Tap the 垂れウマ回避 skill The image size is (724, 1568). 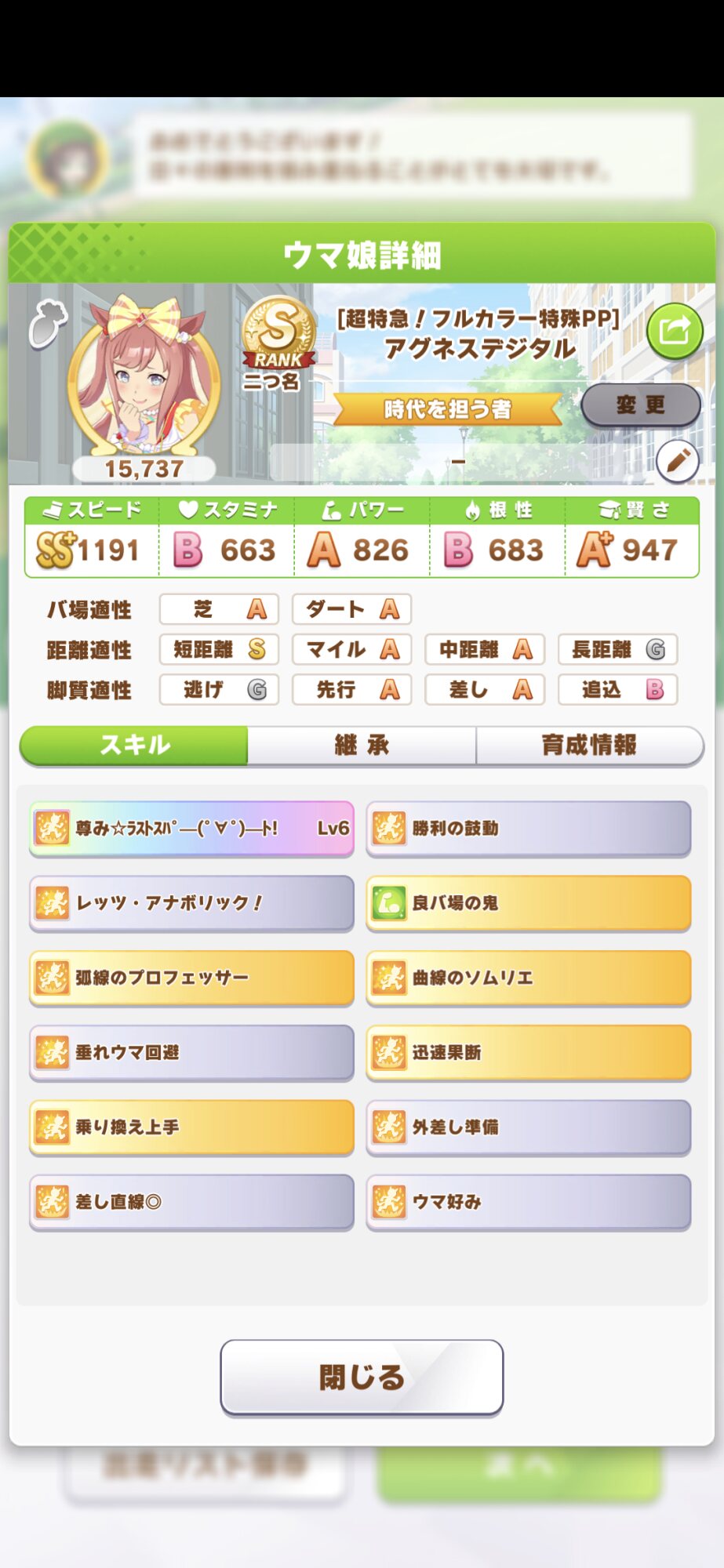(x=191, y=1052)
